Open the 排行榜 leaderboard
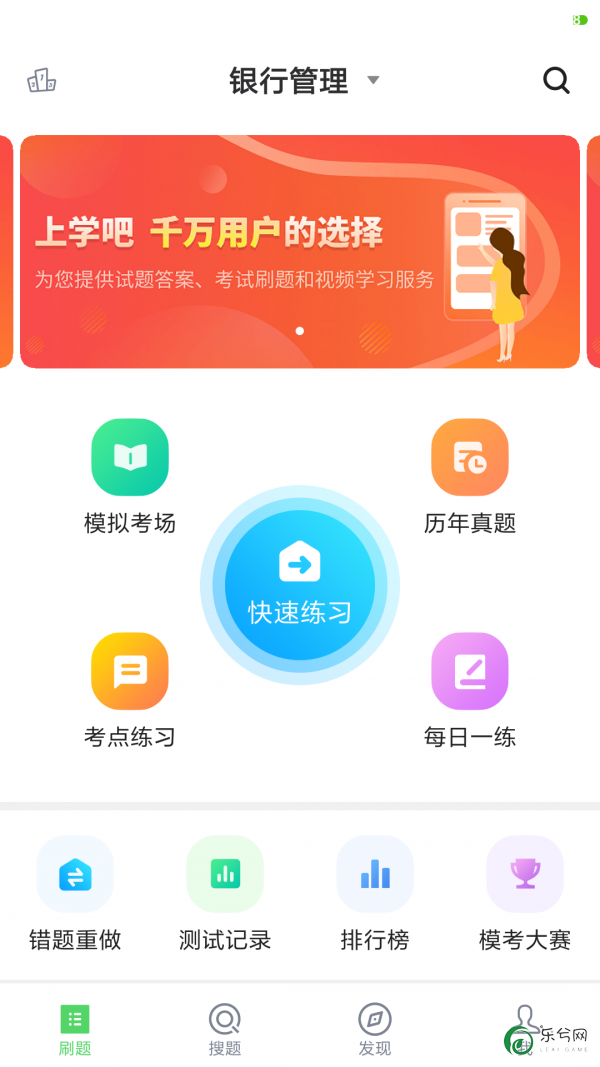This screenshot has width=600, height=1067. tap(375, 893)
